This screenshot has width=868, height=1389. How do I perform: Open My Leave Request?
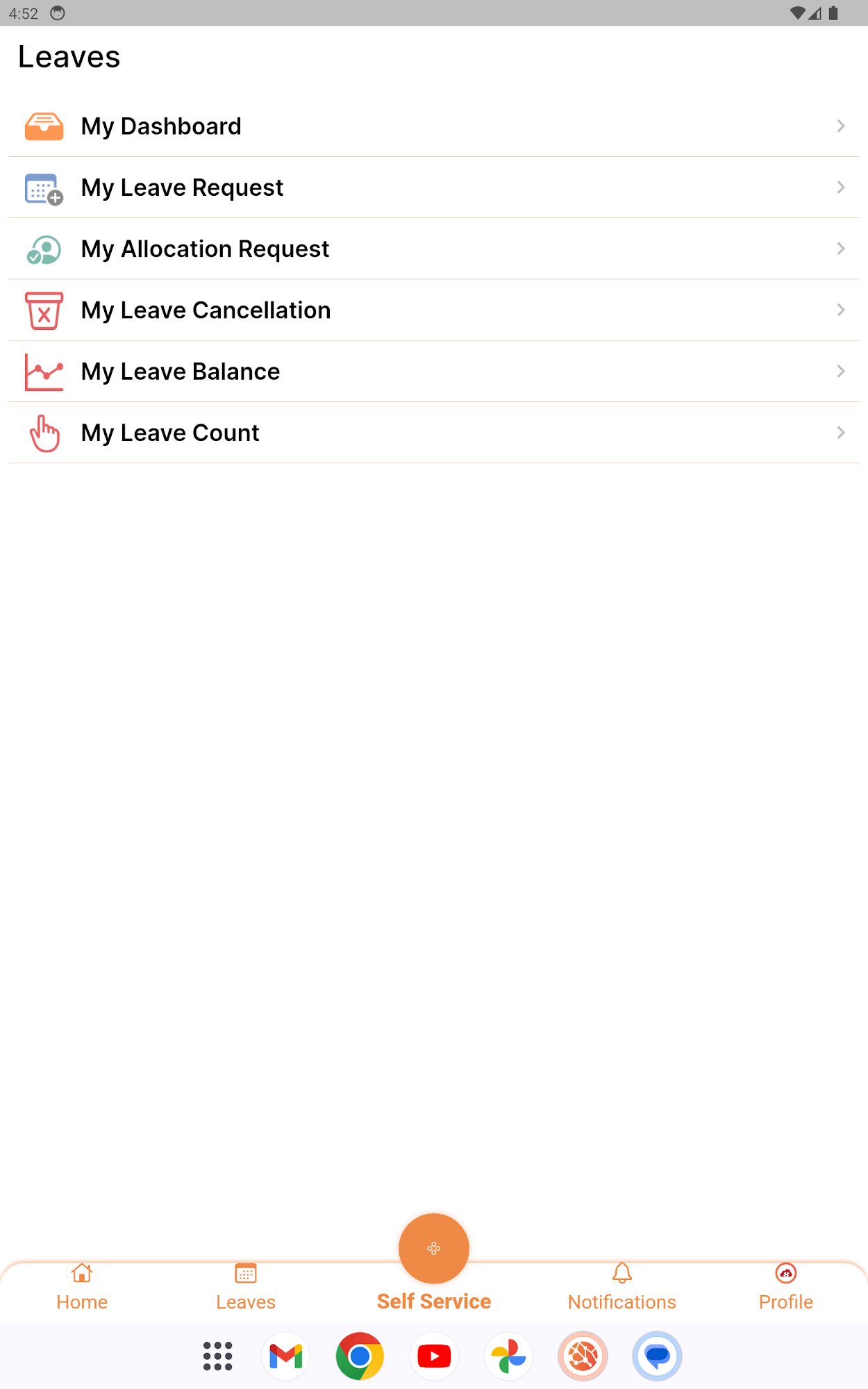point(434,188)
